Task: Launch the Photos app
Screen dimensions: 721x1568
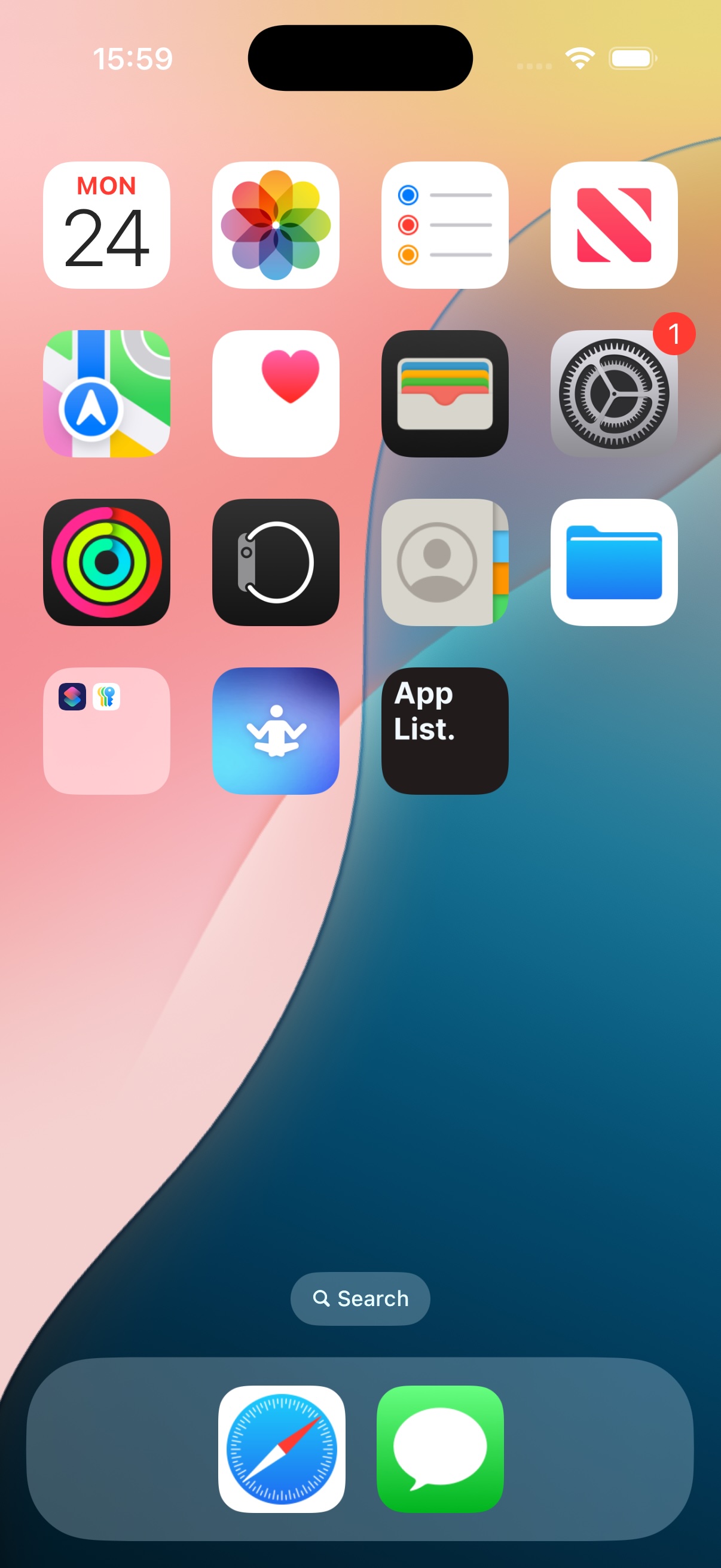Action: point(276,225)
